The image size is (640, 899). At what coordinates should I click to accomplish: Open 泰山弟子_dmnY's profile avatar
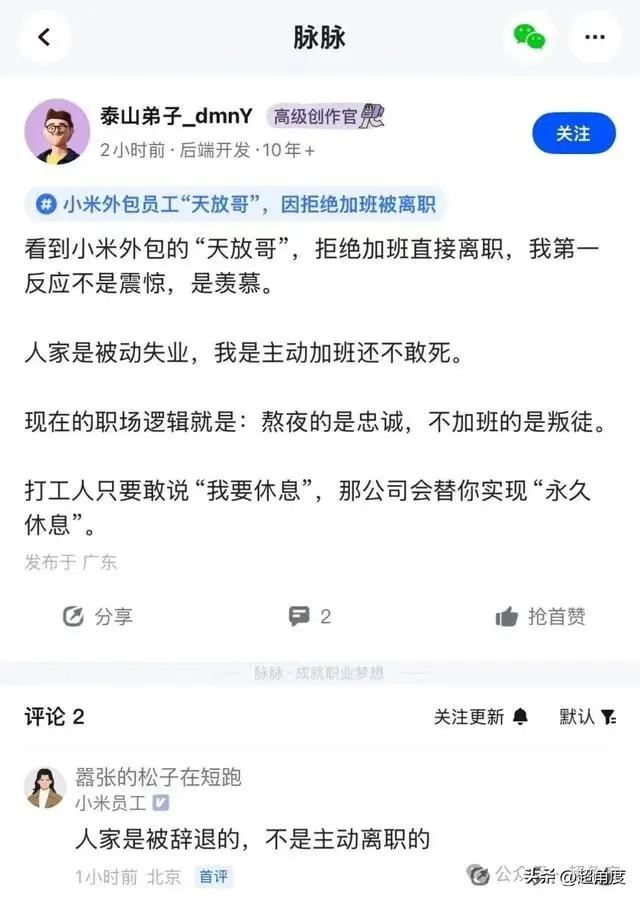tap(57, 132)
